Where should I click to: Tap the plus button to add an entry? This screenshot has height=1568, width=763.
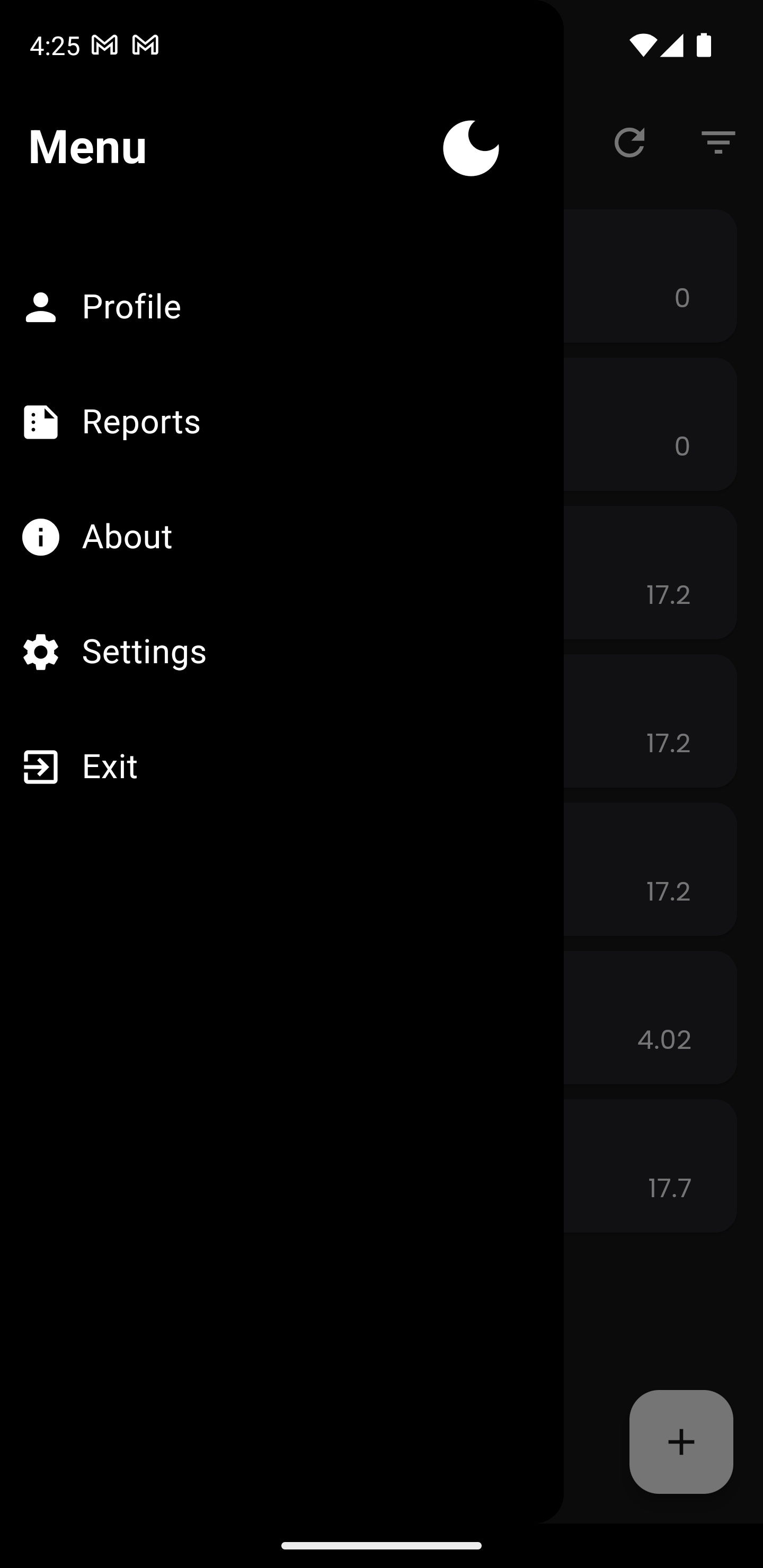point(681,1441)
